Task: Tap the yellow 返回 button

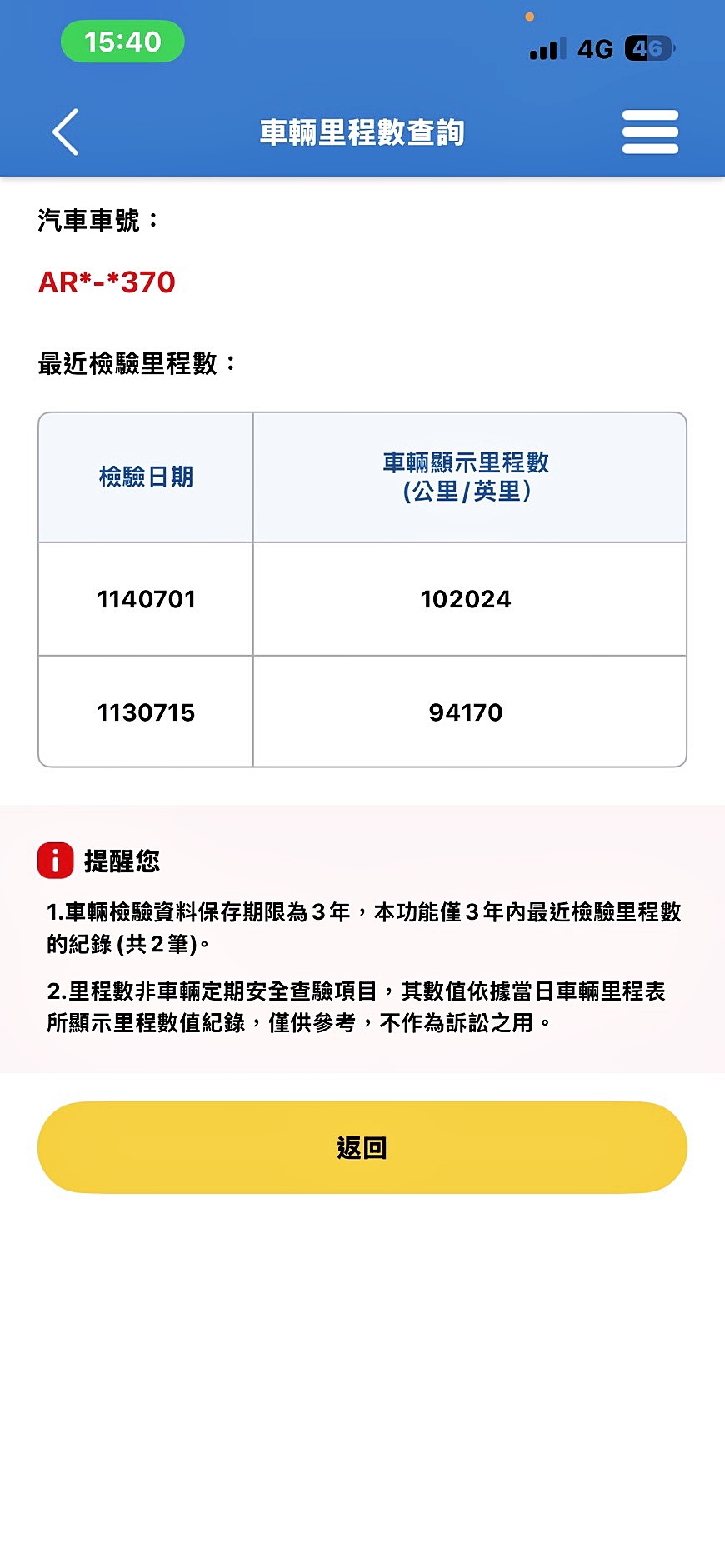Action: tap(362, 1147)
